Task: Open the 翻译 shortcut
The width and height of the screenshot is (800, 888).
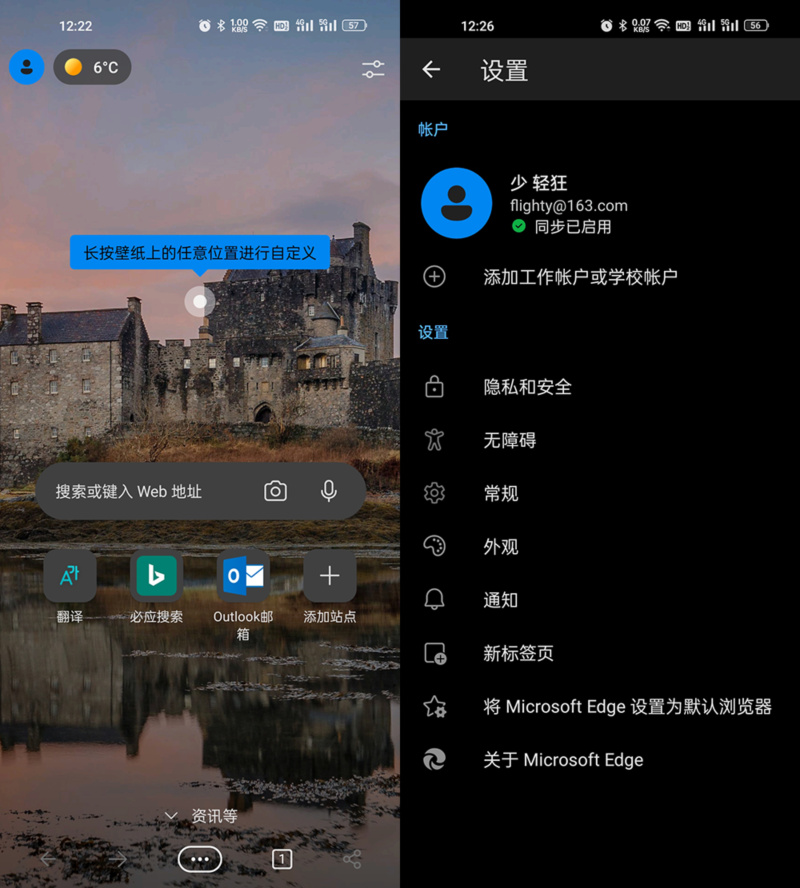Action: 70,577
